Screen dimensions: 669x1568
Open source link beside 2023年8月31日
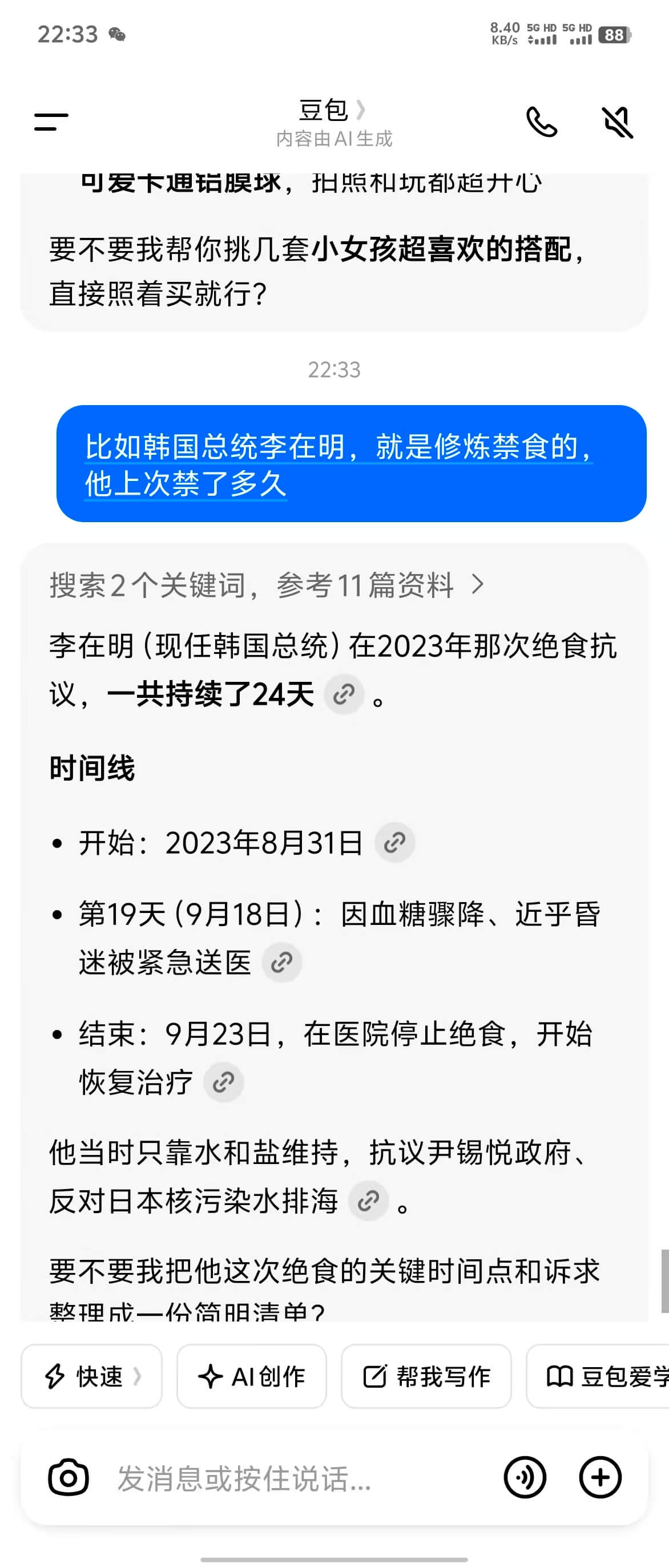click(x=394, y=843)
